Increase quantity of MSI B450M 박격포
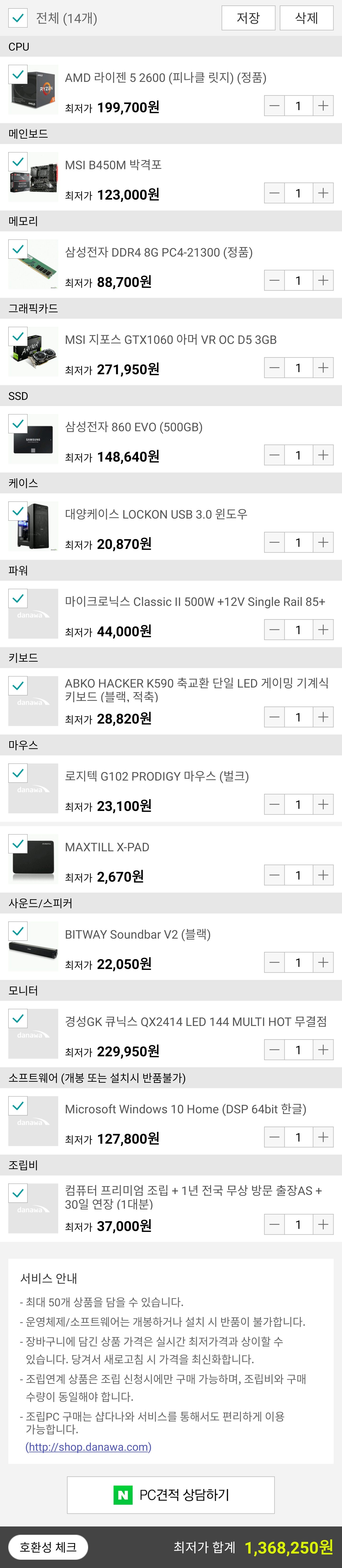Viewport: 342px width, 1568px height. 323,193
